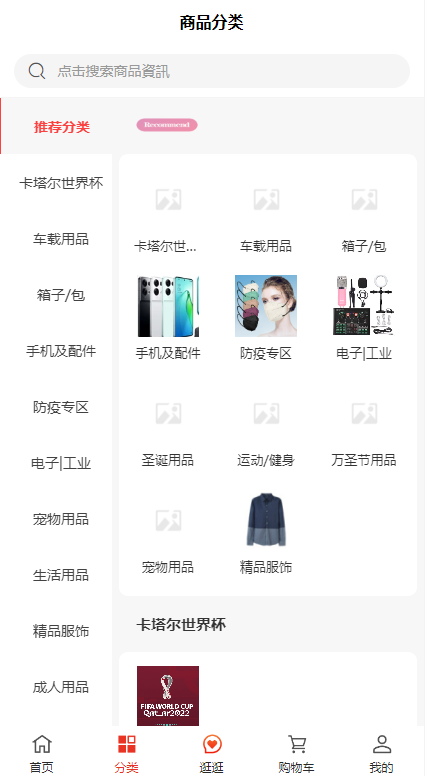Switch to the 我的 profile tab
This screenshot has width=425, height=776.
click(x=381, y=753)
